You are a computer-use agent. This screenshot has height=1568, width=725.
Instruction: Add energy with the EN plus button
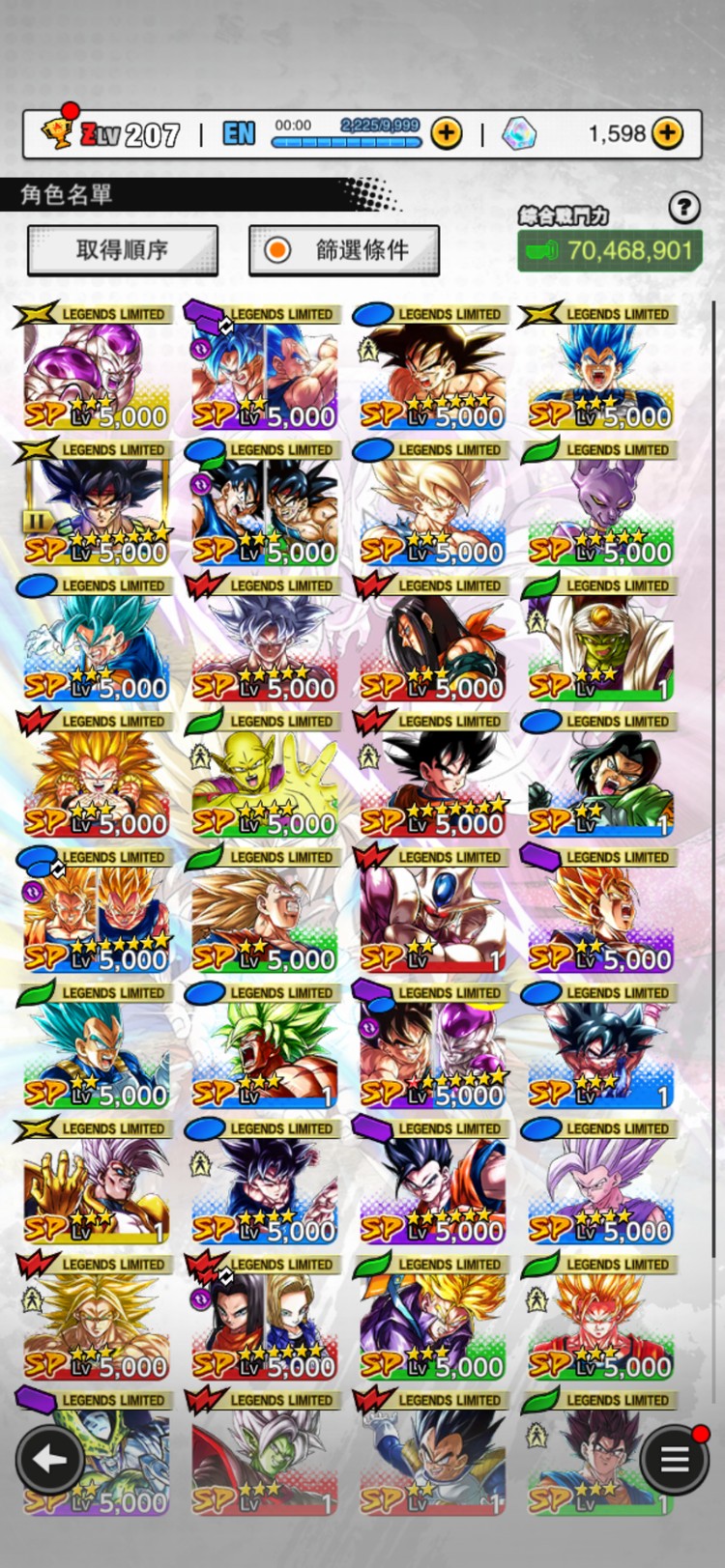point(446,133)
